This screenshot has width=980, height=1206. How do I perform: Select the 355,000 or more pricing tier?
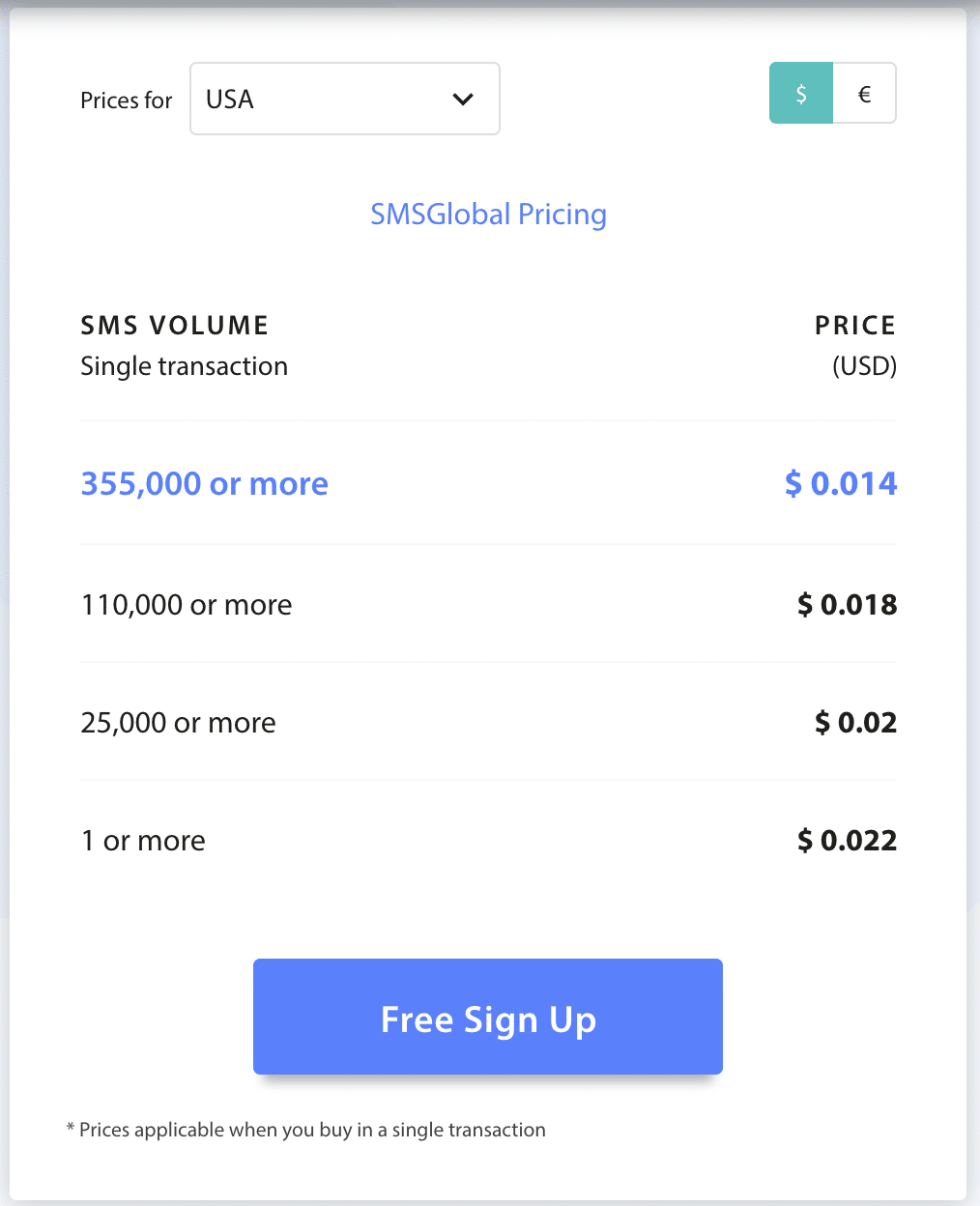coord(204,483)
